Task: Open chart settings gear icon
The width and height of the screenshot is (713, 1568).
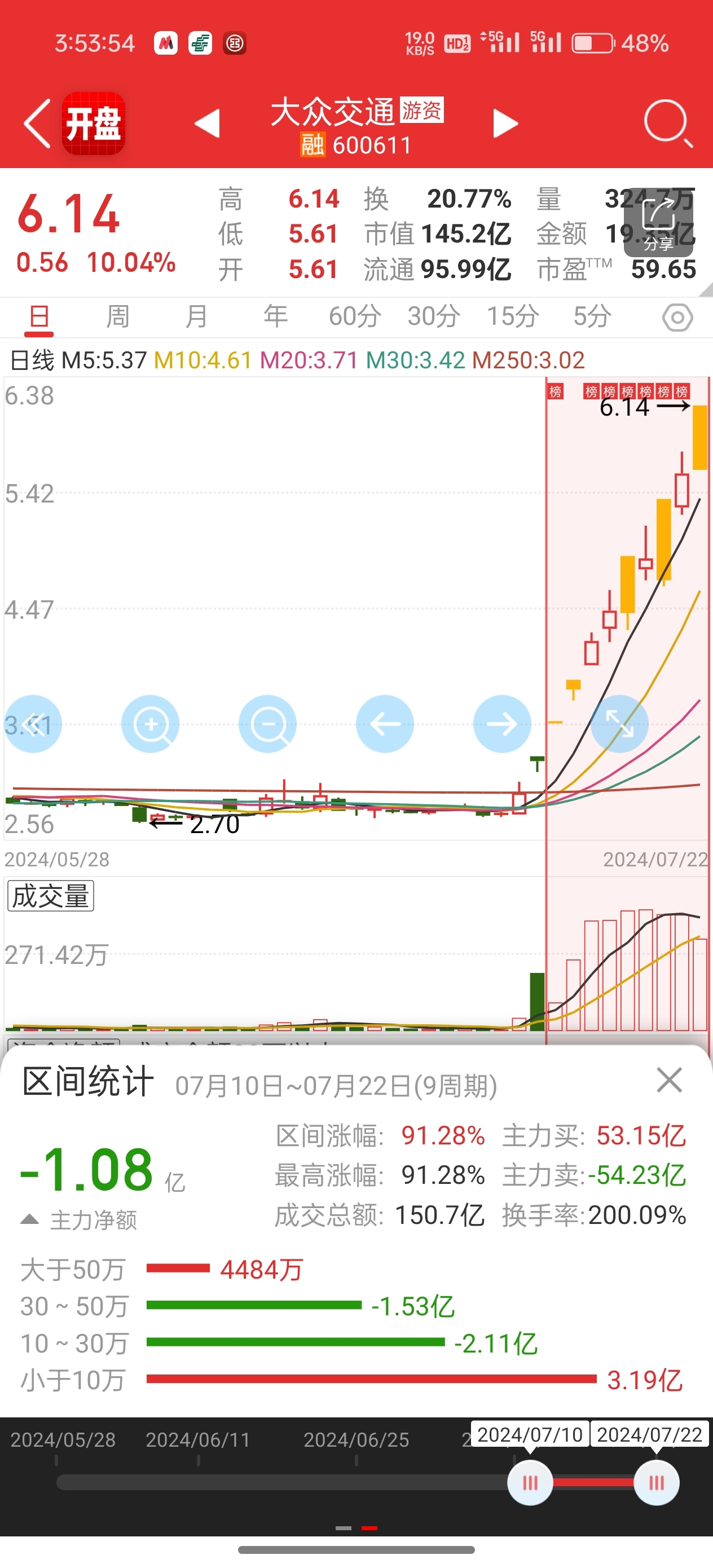Action: (x=677, y=317)
